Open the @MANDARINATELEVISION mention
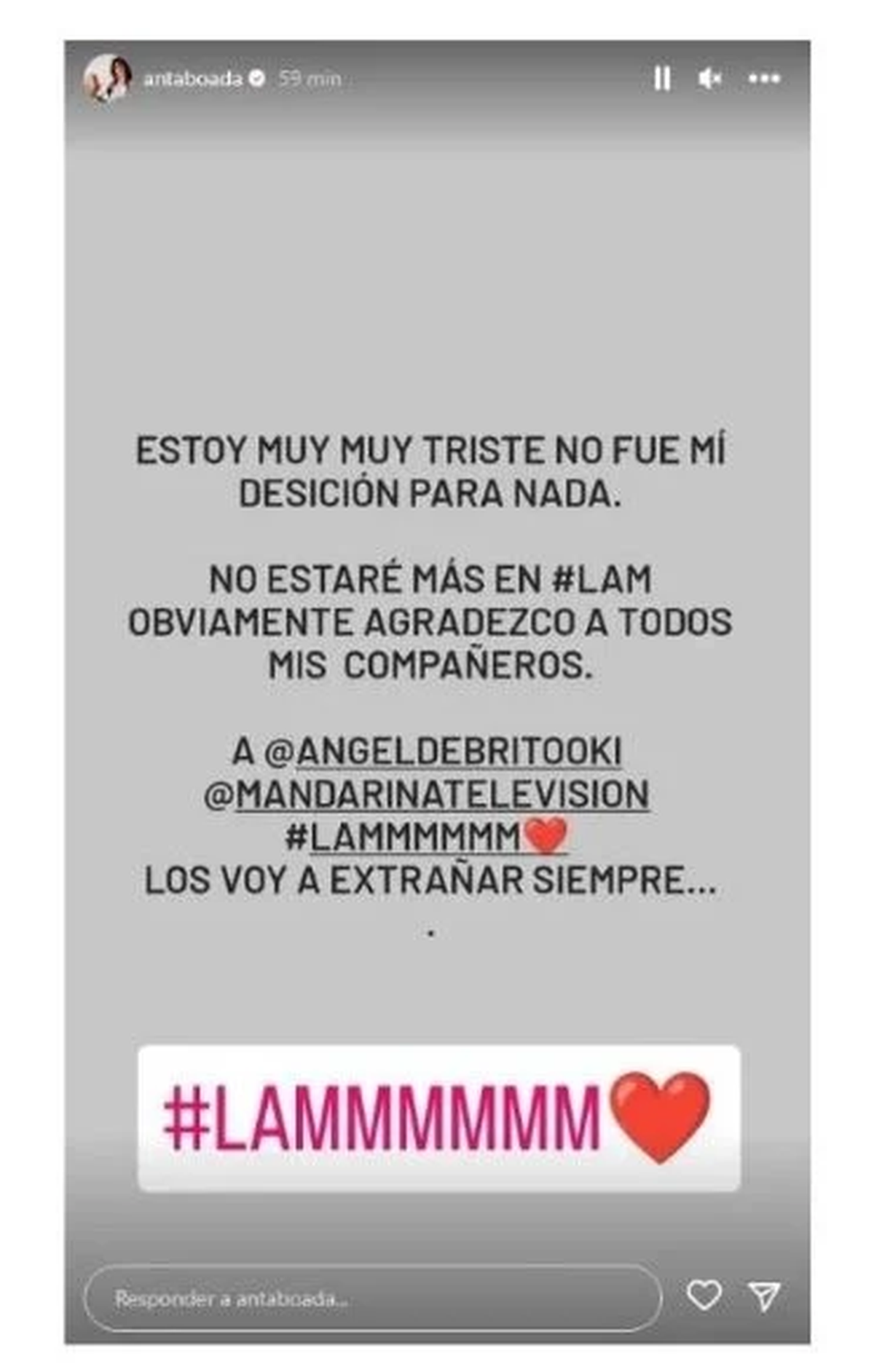The height and width of the screenshot is (1372, 874). pos(427,795)
